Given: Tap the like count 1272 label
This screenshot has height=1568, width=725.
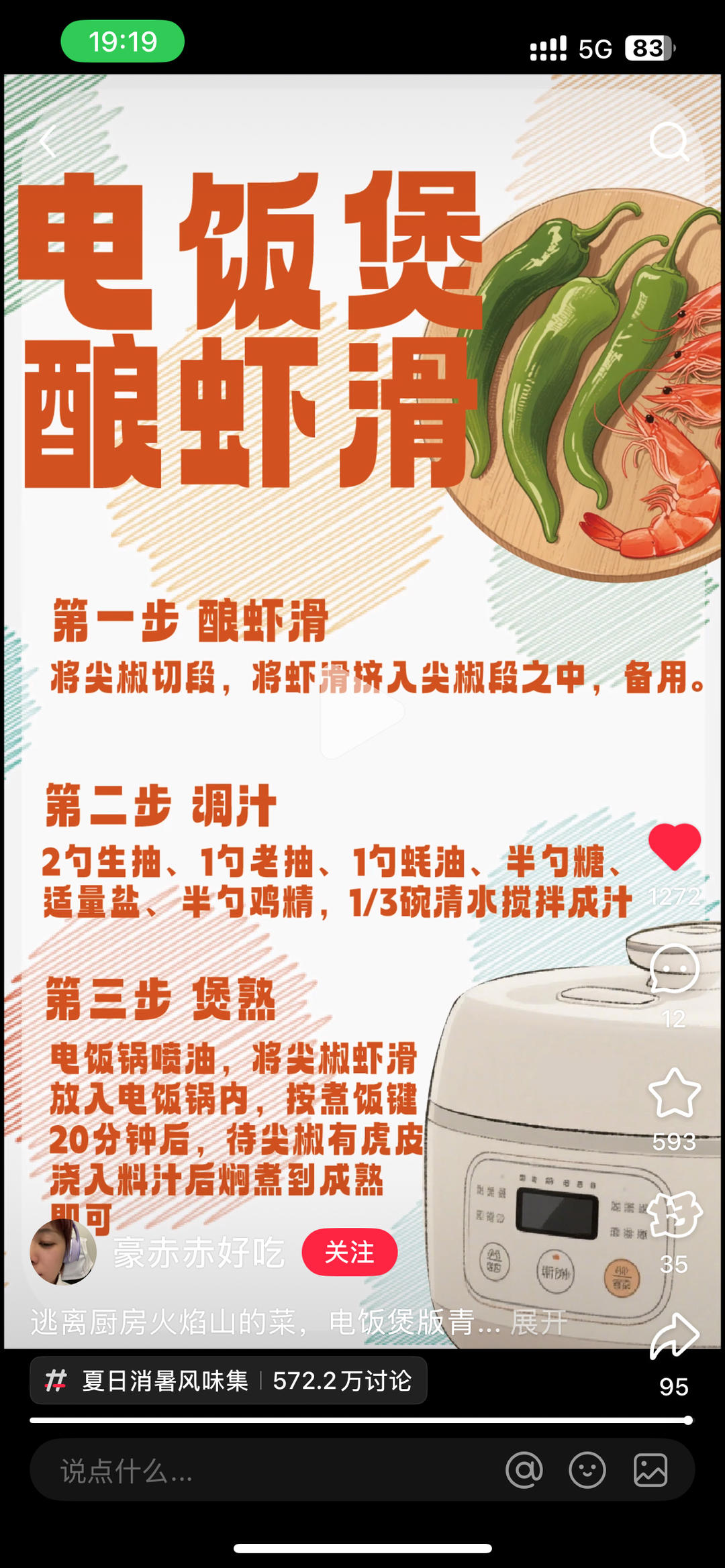Looking at the screenshot, I should [x=675, y=894].
